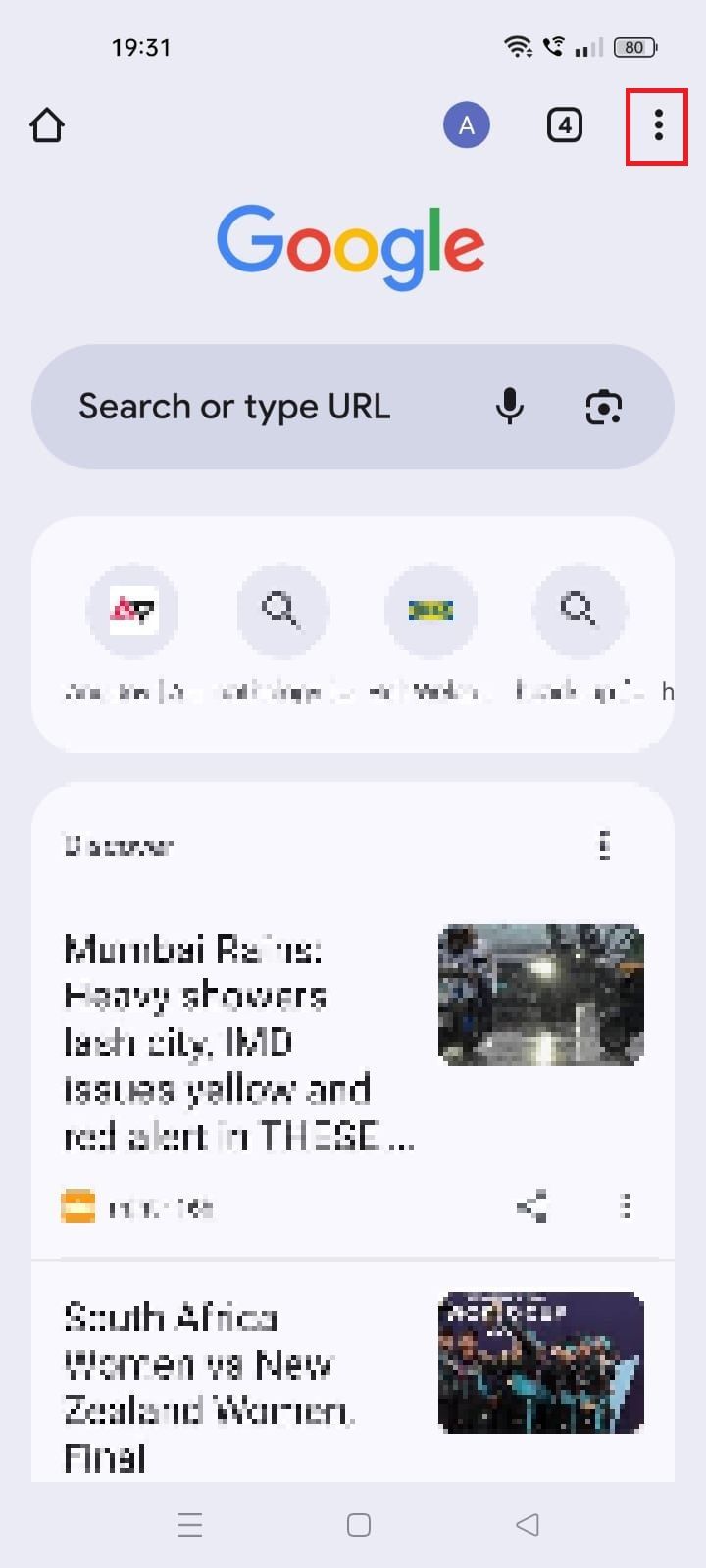The height and width of the screenshot is (1568, 706).
Task: Go back using system navigation triangle
Action: tap(528, 1524)
